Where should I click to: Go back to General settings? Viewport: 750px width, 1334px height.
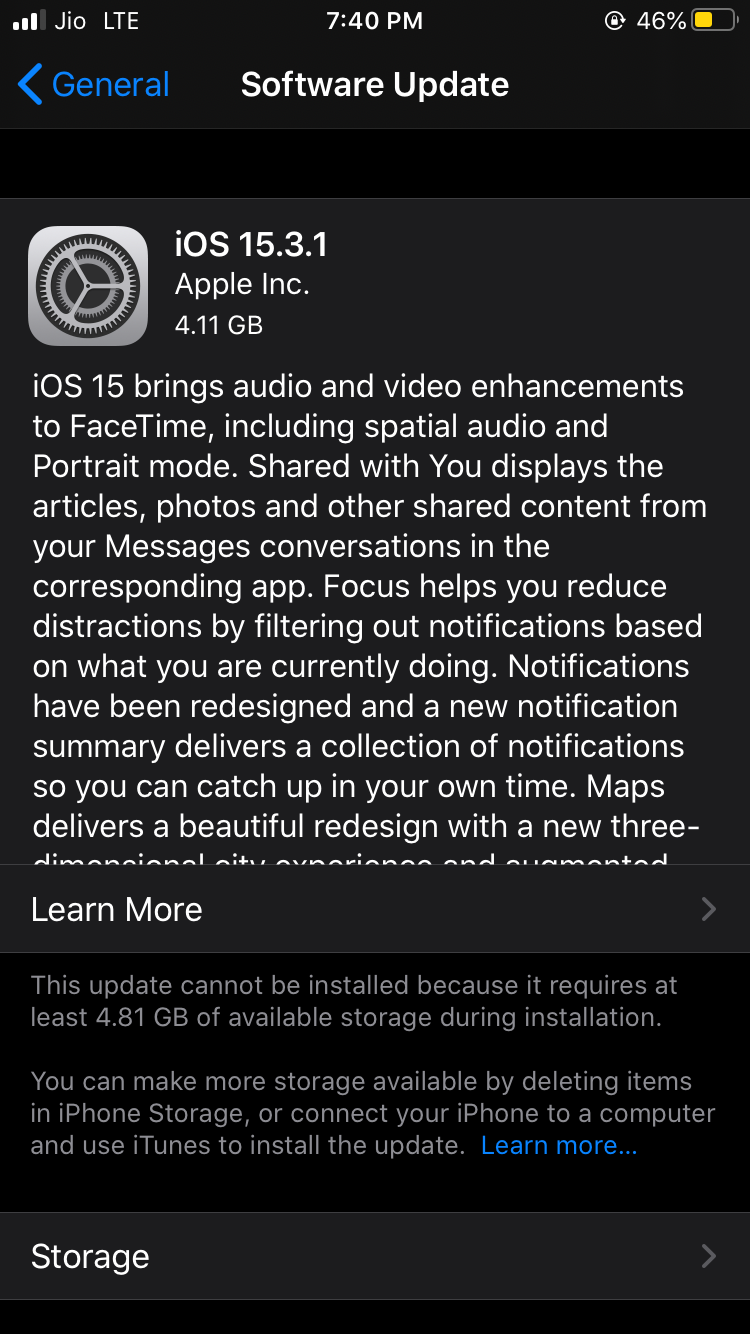pos(94,85)
